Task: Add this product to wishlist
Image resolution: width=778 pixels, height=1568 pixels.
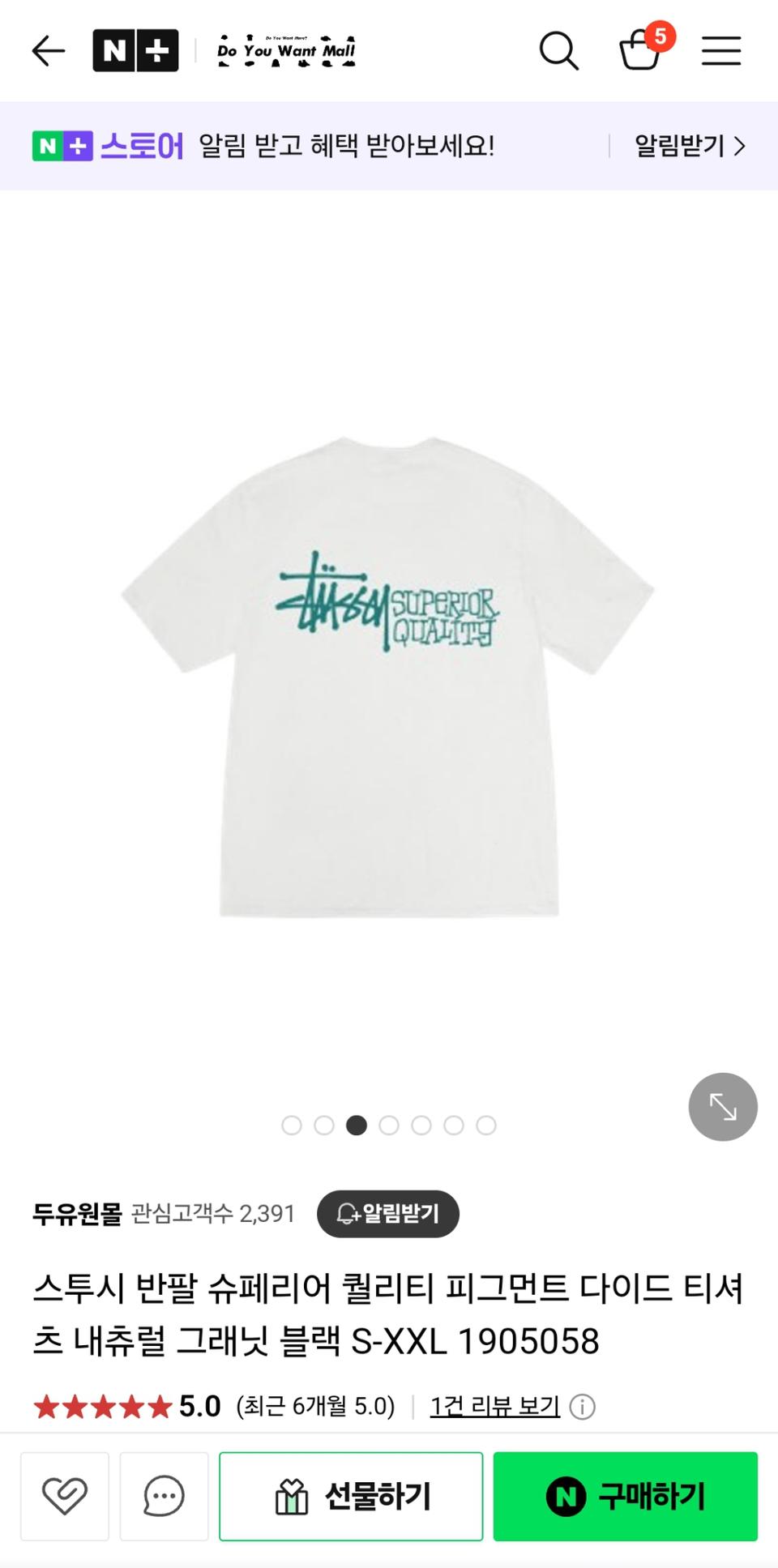Action: (65, 1496)
